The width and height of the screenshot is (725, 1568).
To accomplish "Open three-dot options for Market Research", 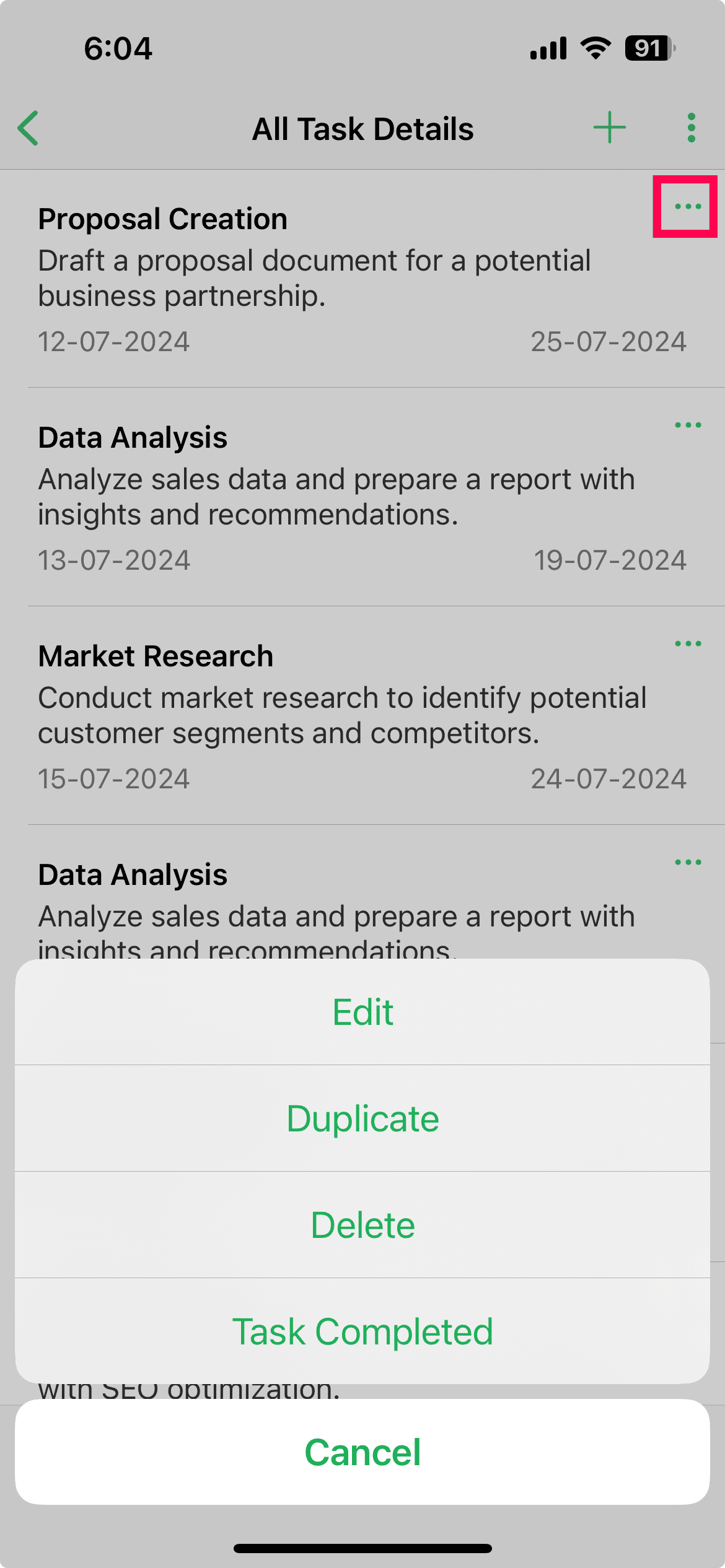I will (x=687, y=643).
